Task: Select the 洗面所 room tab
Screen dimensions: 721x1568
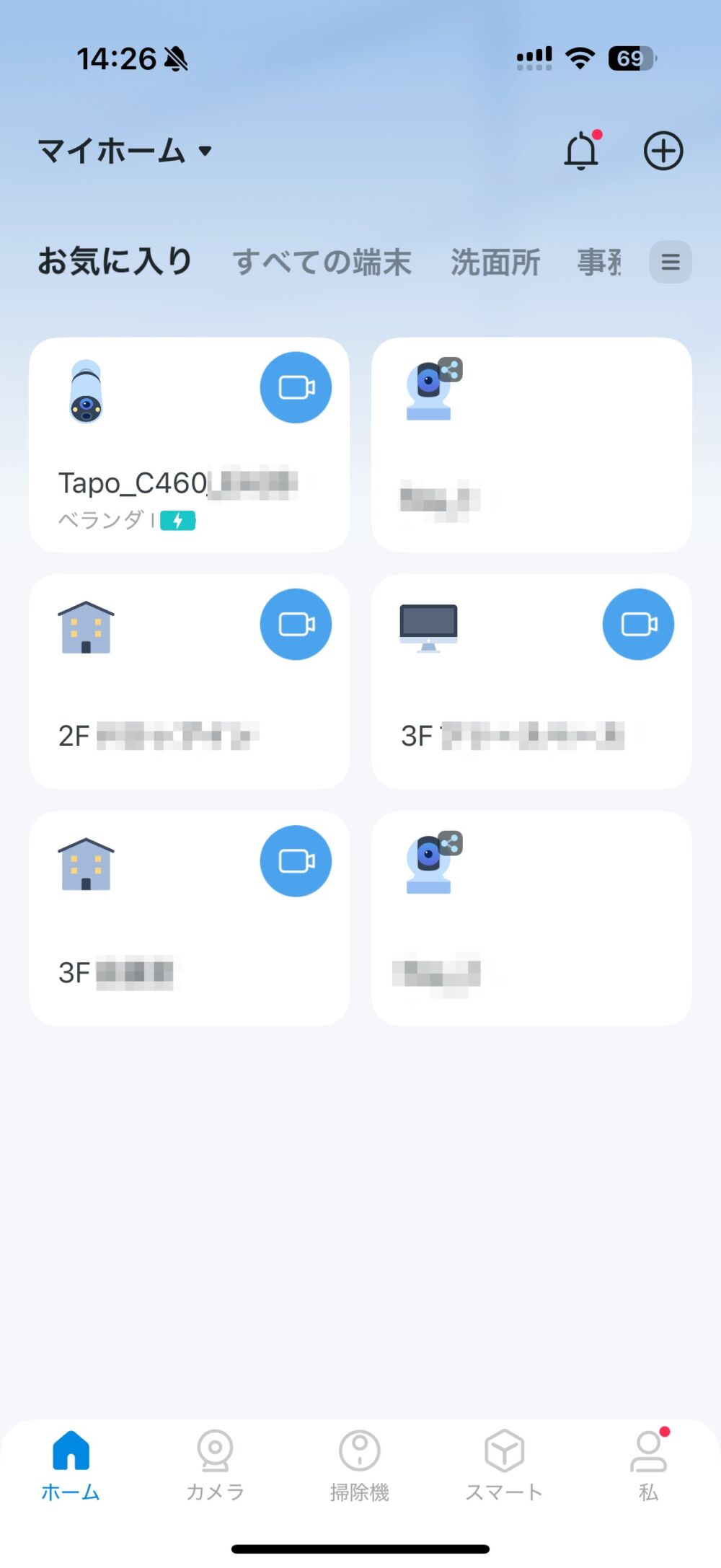Action: tap(495, 262)
